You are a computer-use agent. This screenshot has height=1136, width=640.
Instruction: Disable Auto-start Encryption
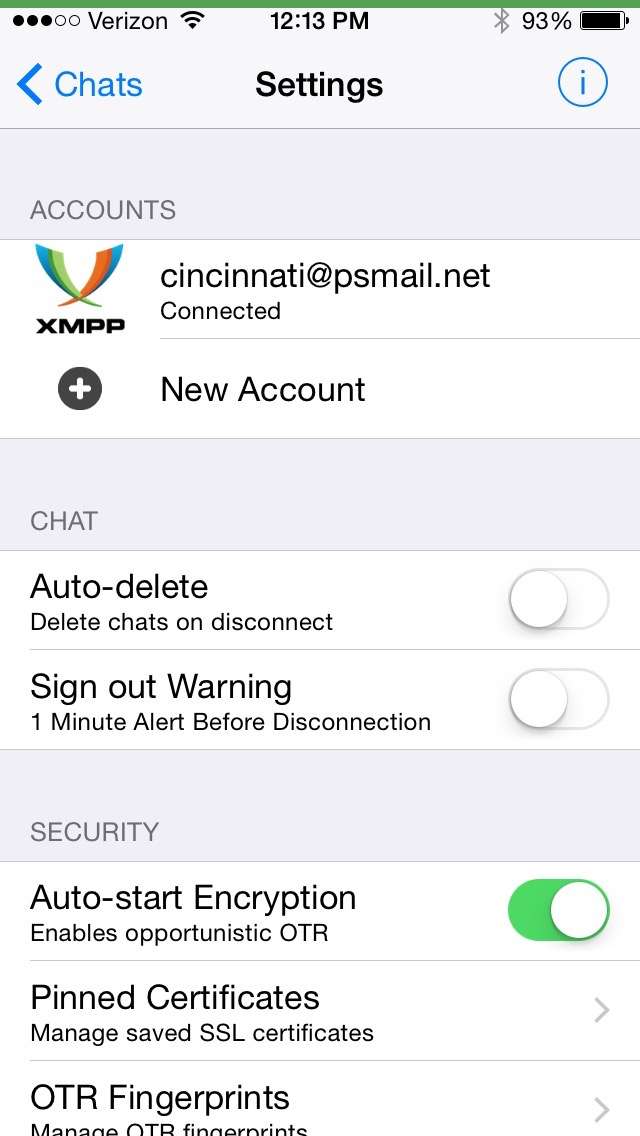coord(558,910)
